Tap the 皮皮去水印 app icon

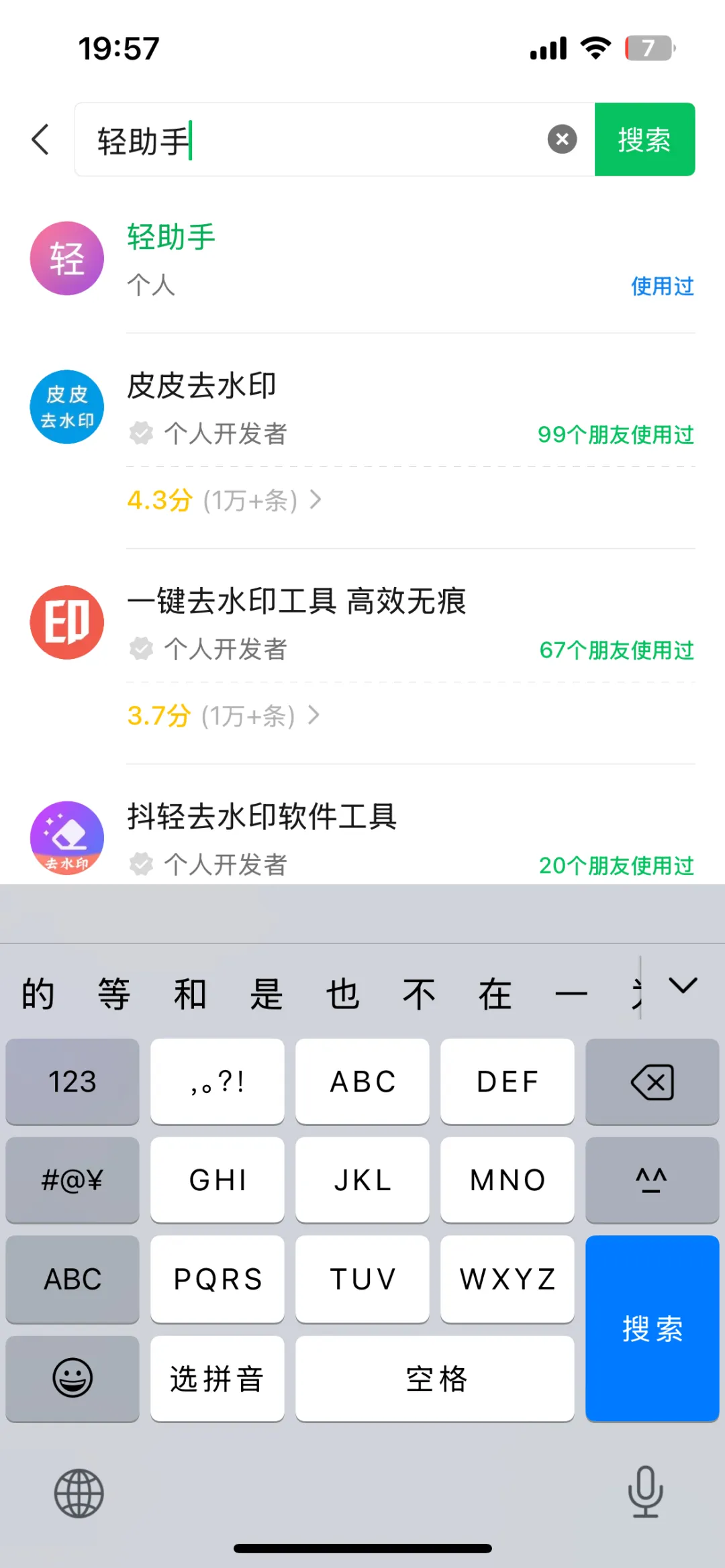click(66, 407)
